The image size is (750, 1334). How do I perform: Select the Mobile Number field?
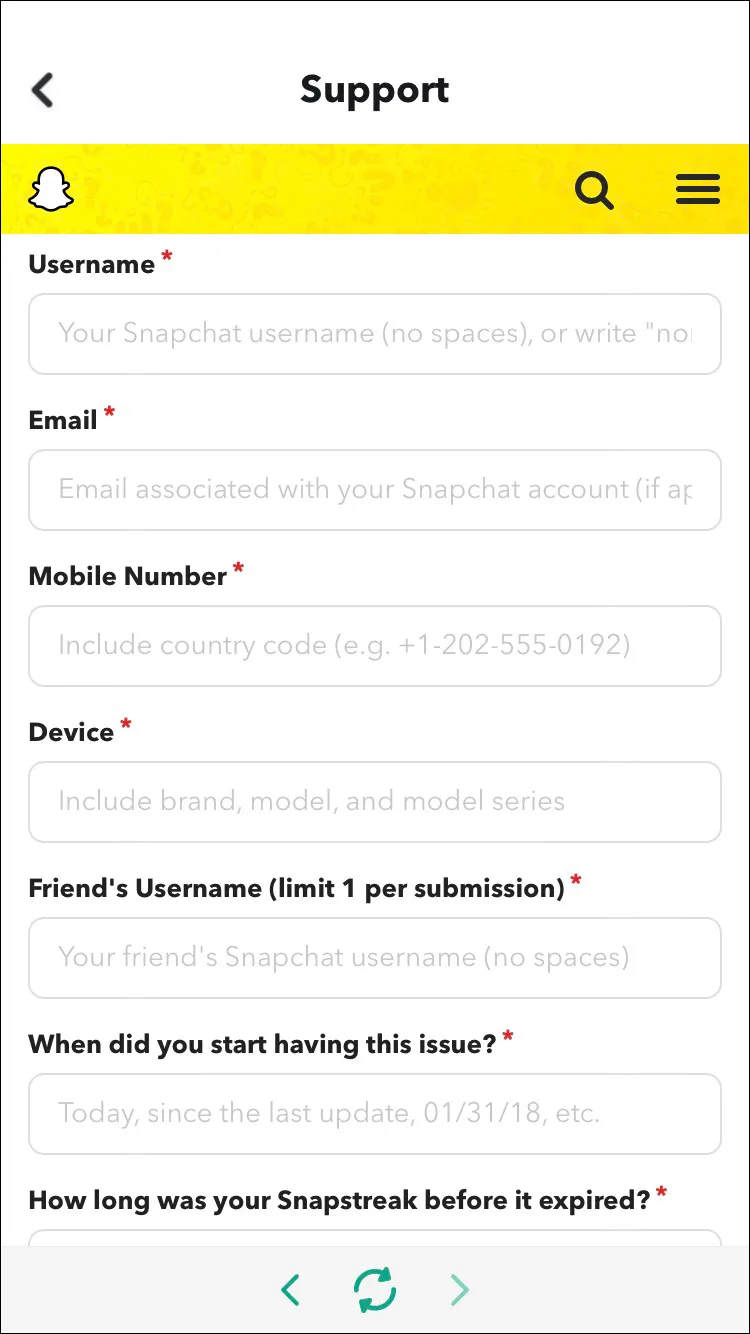(x=374, y=646)
